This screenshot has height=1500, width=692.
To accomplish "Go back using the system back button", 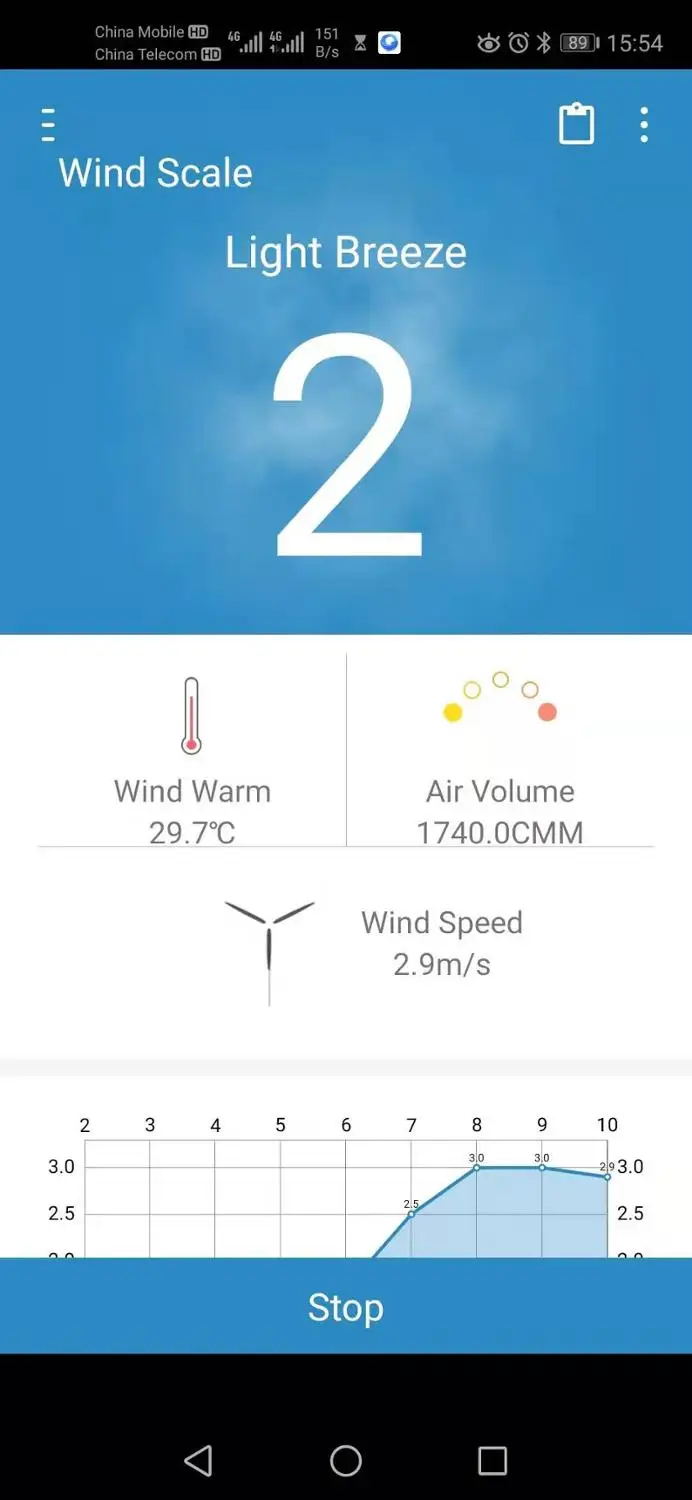I will pos(198,1460).
